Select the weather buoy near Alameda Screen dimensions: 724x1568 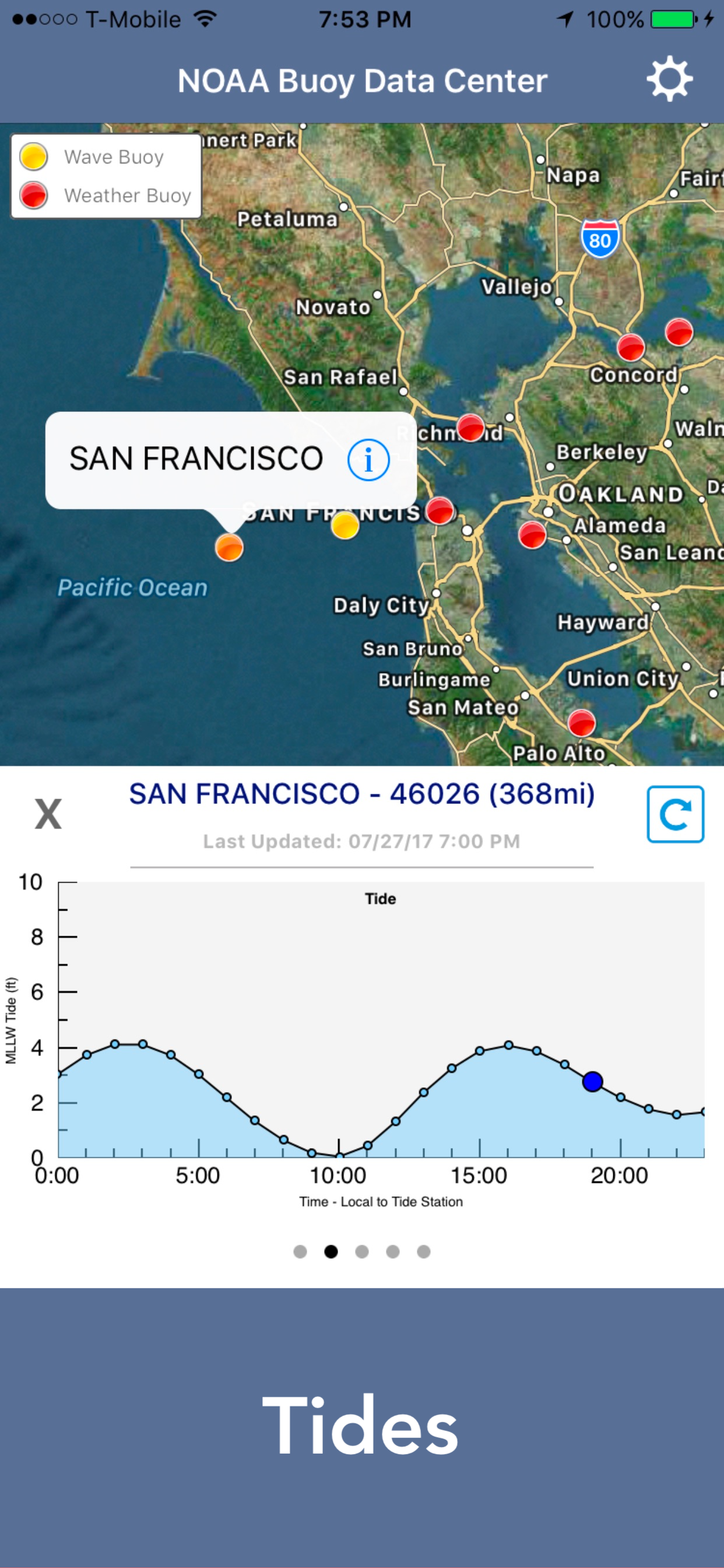click(532, 535)
